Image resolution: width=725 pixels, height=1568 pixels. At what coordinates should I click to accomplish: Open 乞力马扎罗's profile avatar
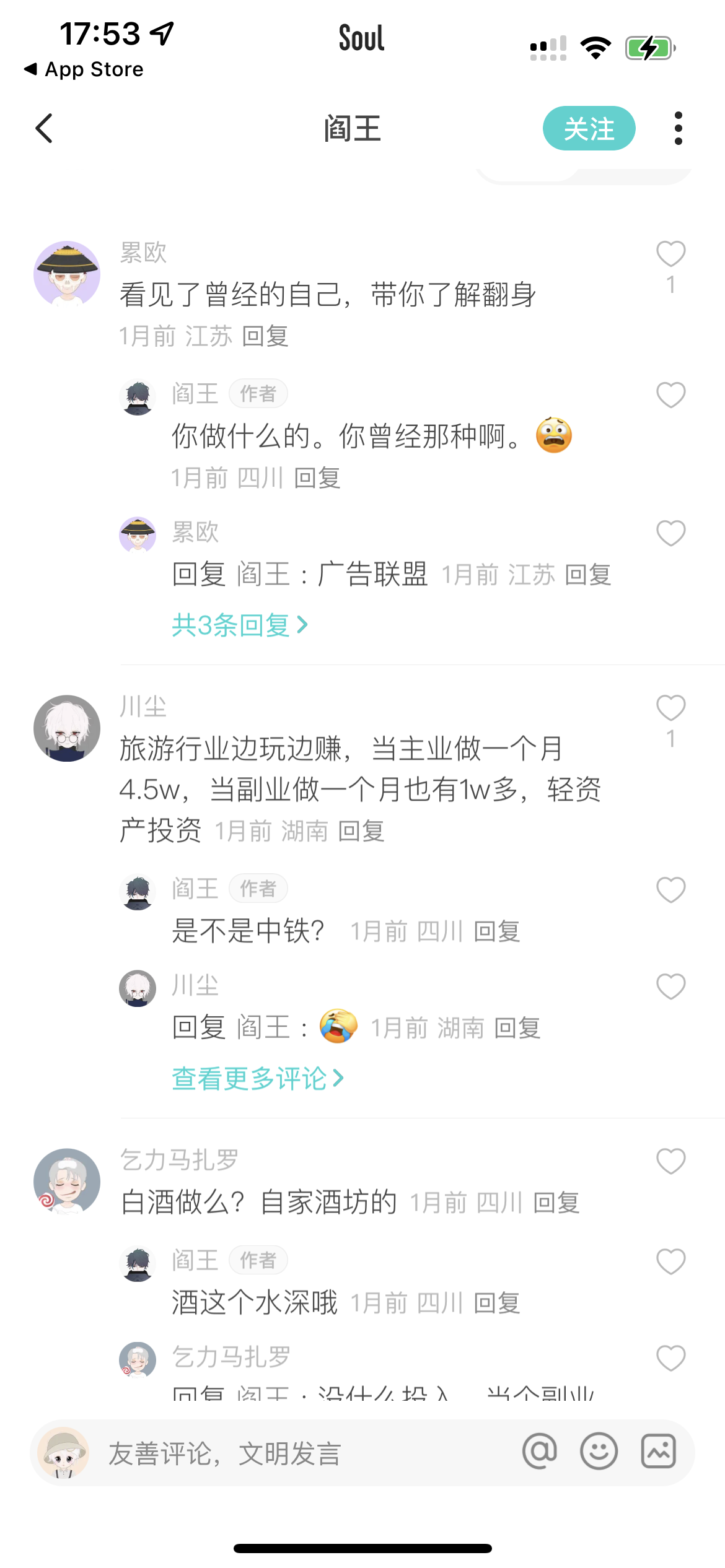coord(67,1182)
